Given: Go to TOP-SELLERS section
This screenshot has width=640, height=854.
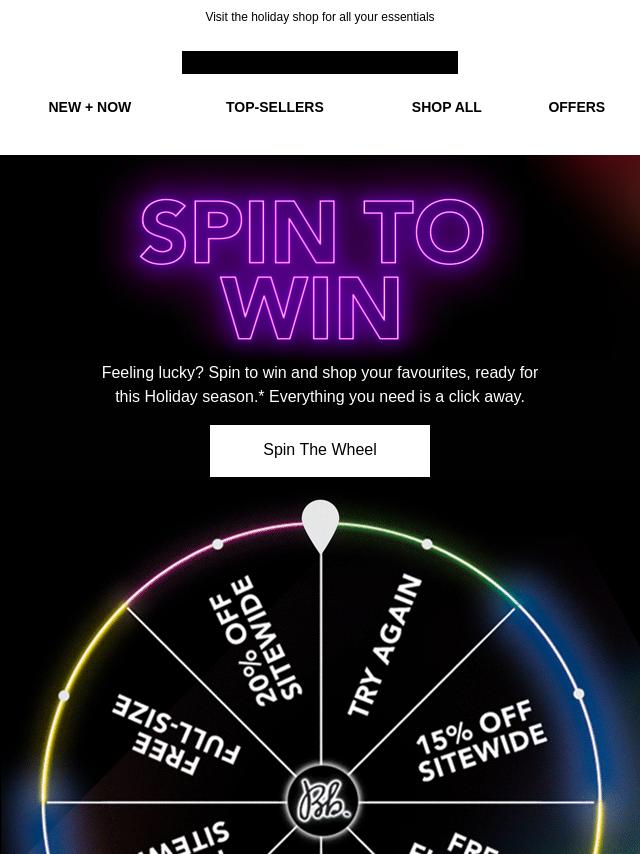Looking at the screenshot, I should [x=274, y=107].
